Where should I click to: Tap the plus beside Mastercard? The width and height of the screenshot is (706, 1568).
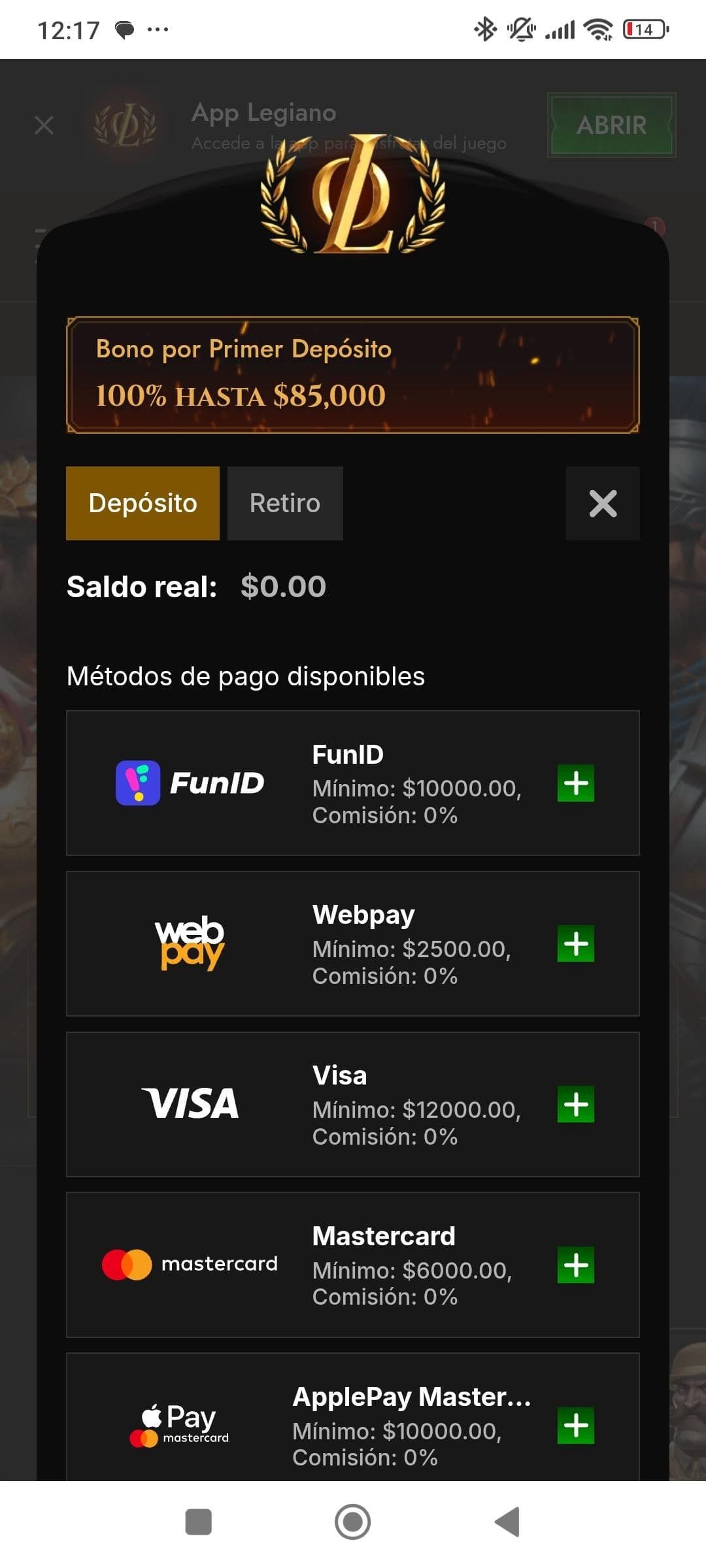point(575,1264)
